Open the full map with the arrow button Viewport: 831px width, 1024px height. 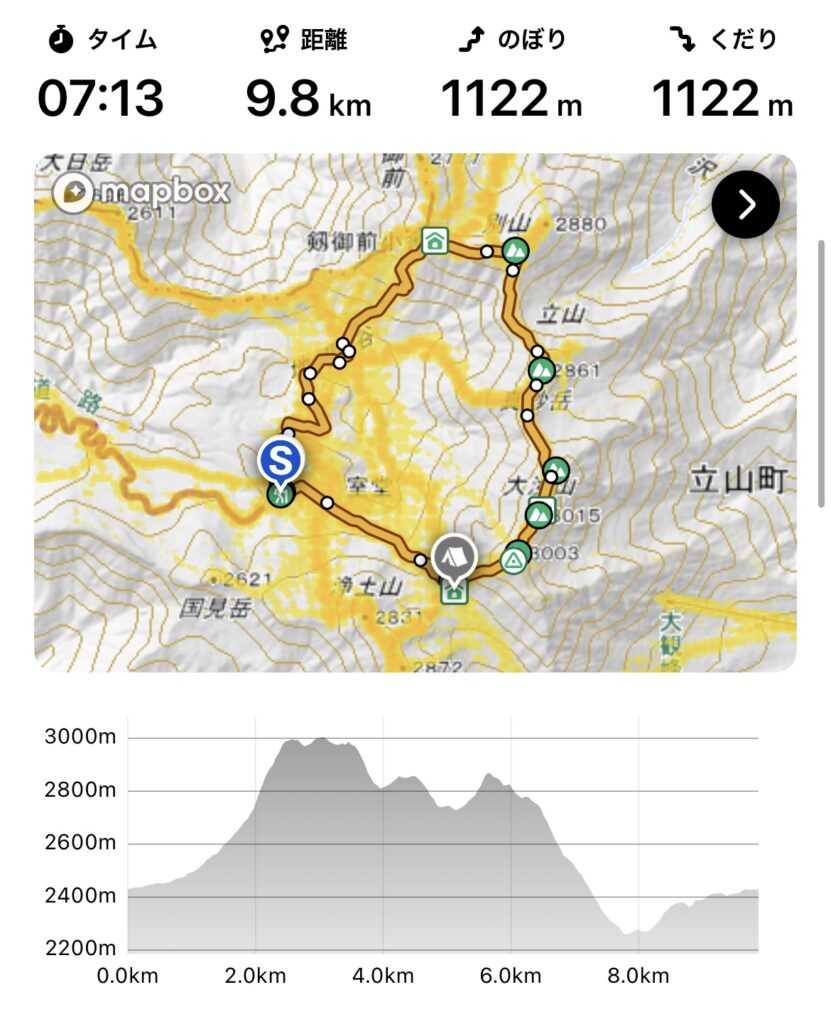(x=745, y=205)
